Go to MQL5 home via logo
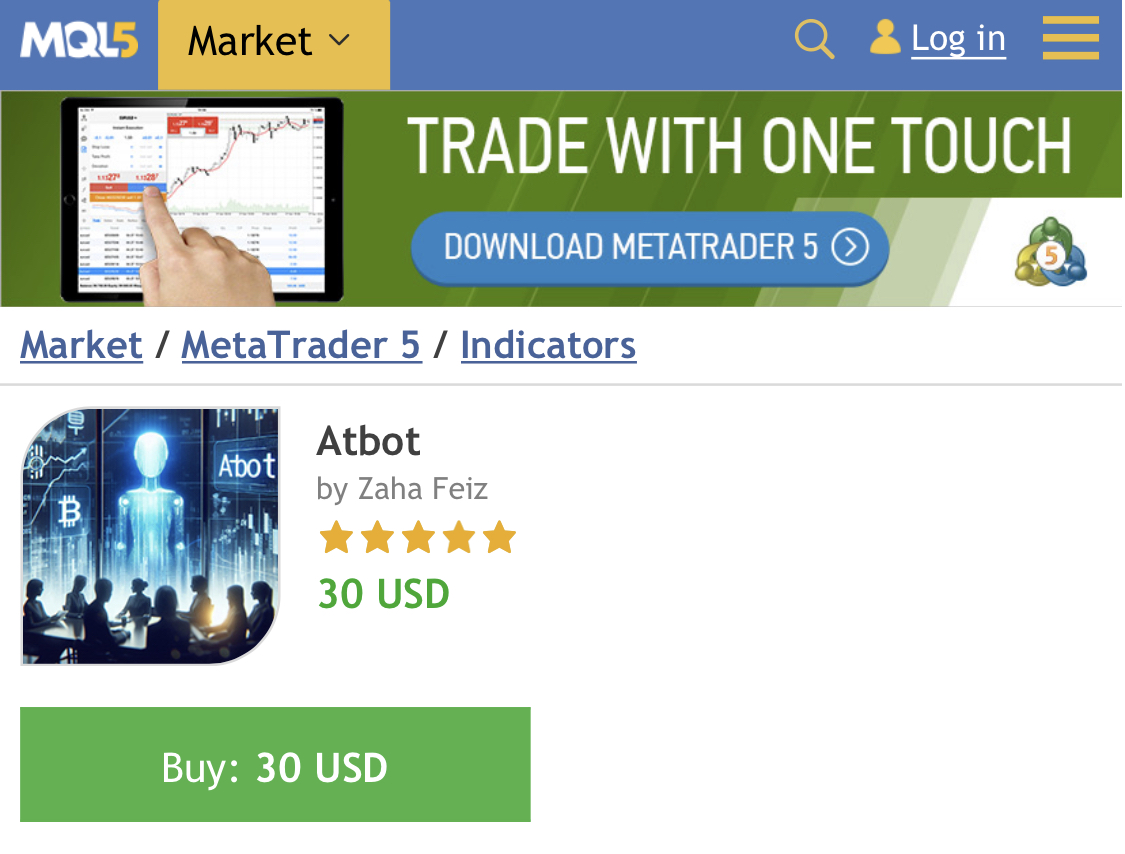1125x854 pixels. coord(78,41)
